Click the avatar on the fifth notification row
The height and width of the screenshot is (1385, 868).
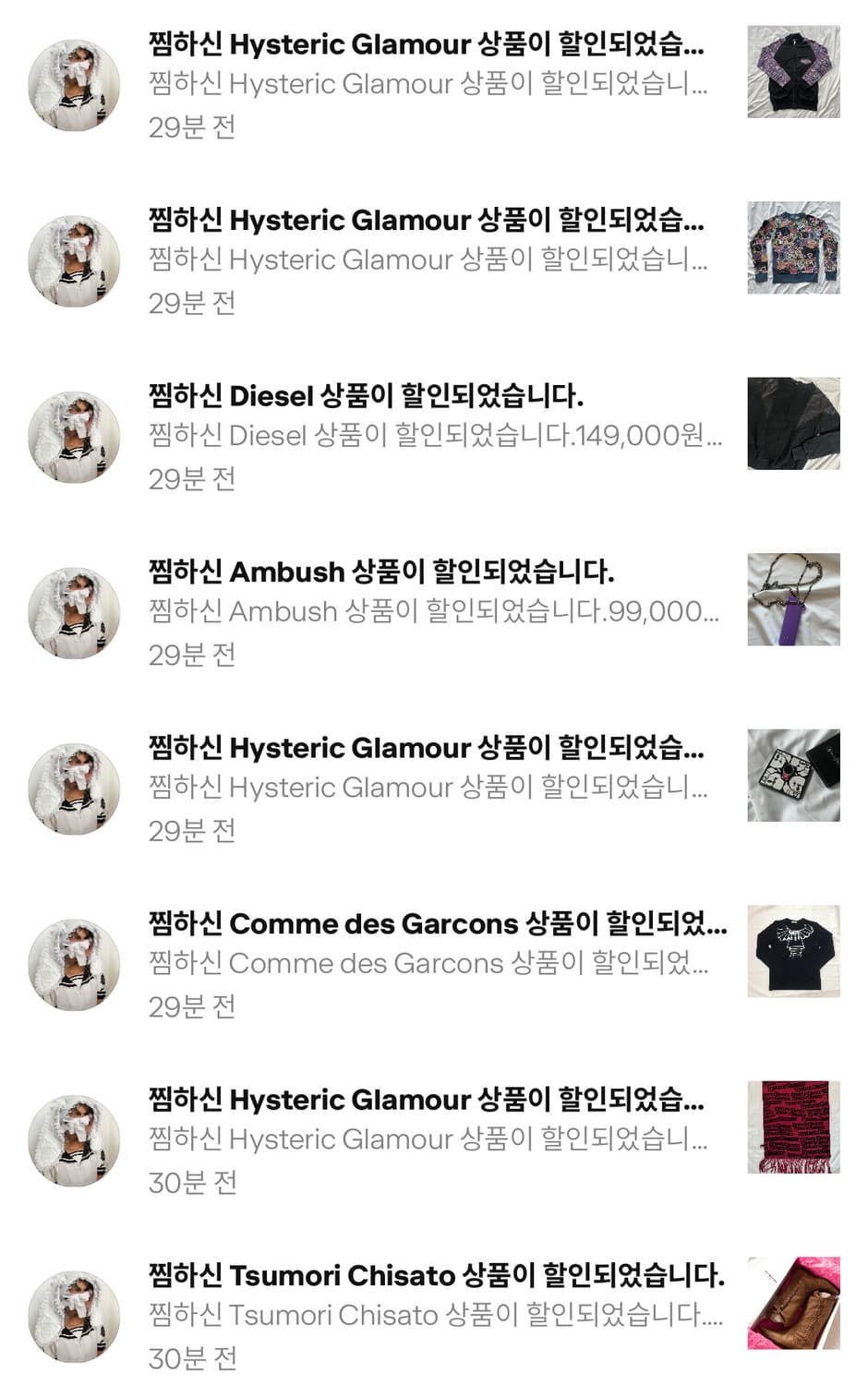coord(73,789)
